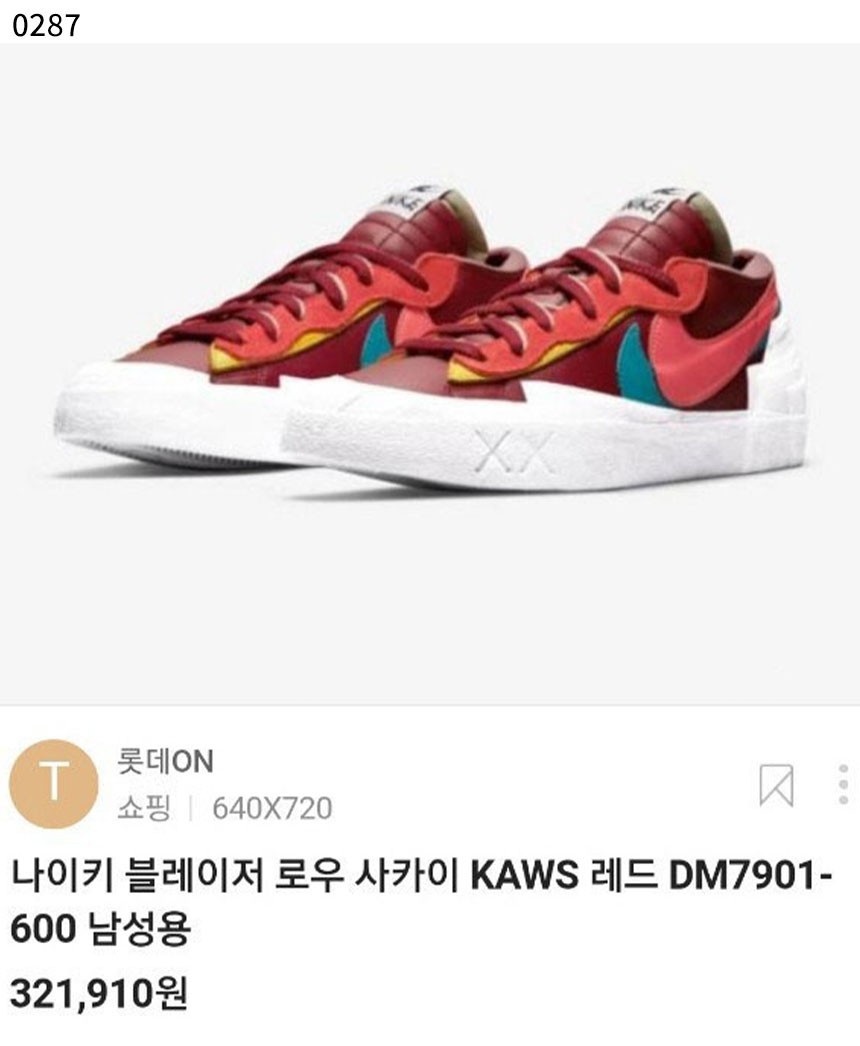Open the three-dot overflow menu
Viewport: 860px width, 1046px height.
point(843,785)
